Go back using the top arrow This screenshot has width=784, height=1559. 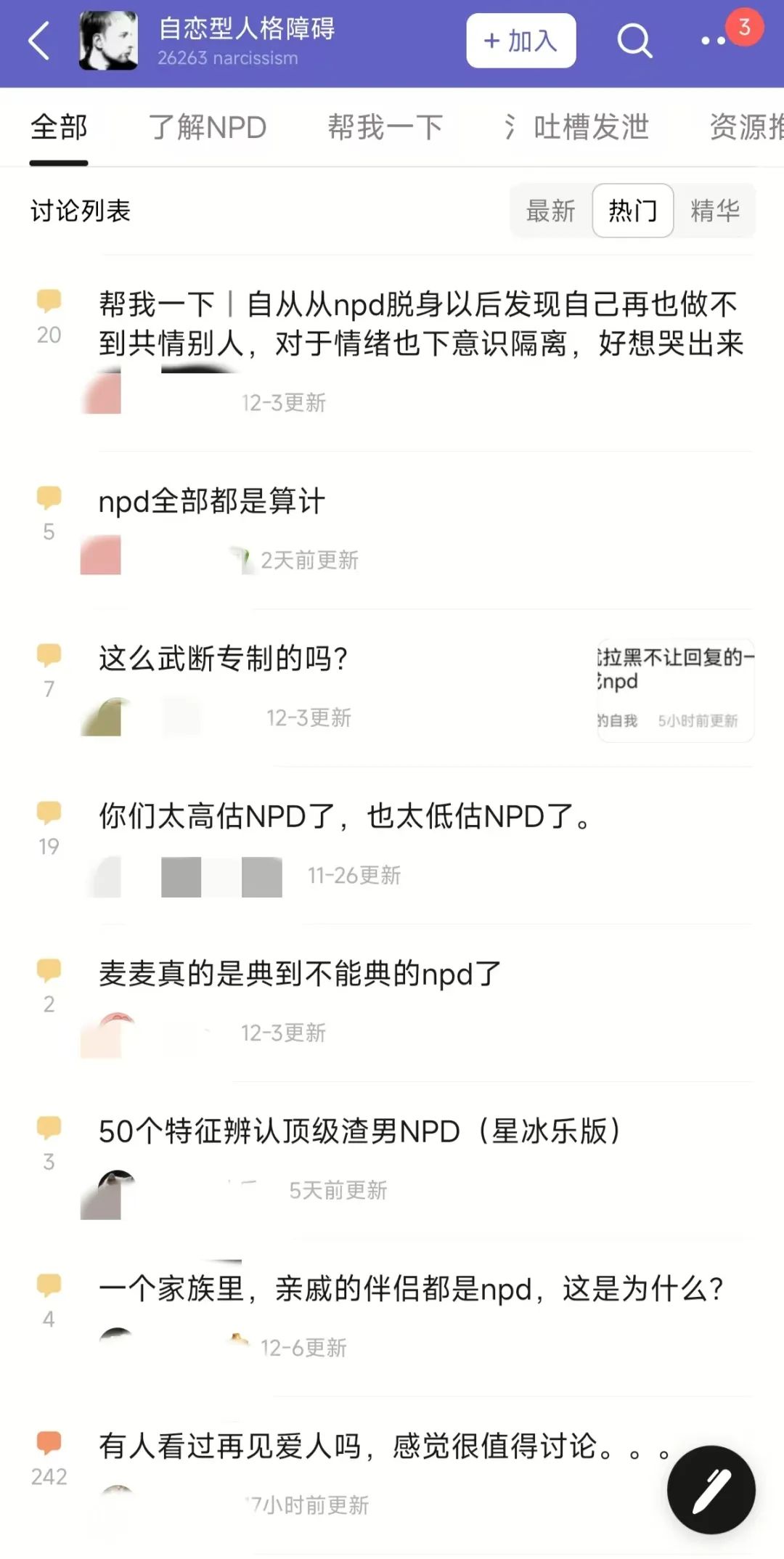tap(39, 41)
